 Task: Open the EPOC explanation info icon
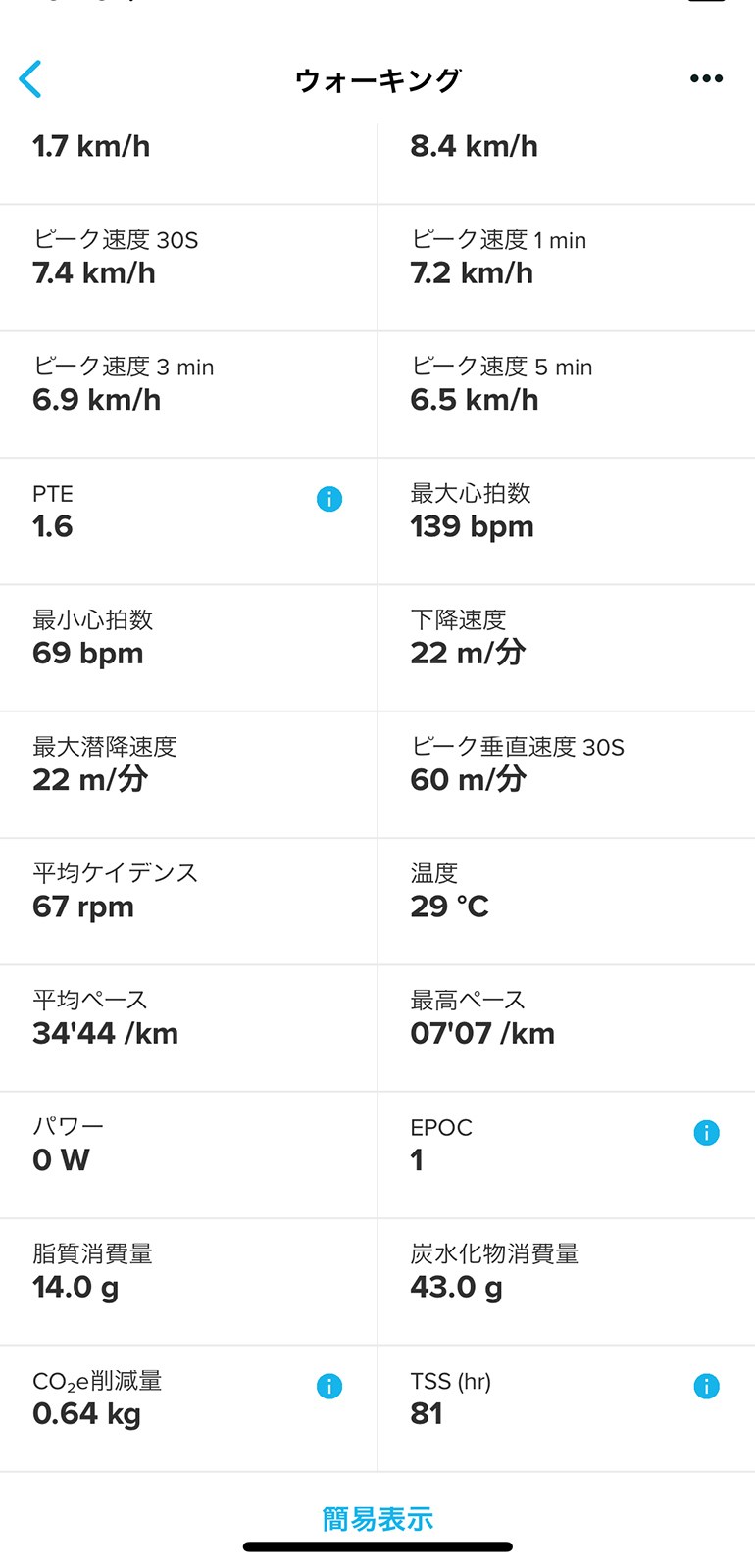click(706, 1132)
